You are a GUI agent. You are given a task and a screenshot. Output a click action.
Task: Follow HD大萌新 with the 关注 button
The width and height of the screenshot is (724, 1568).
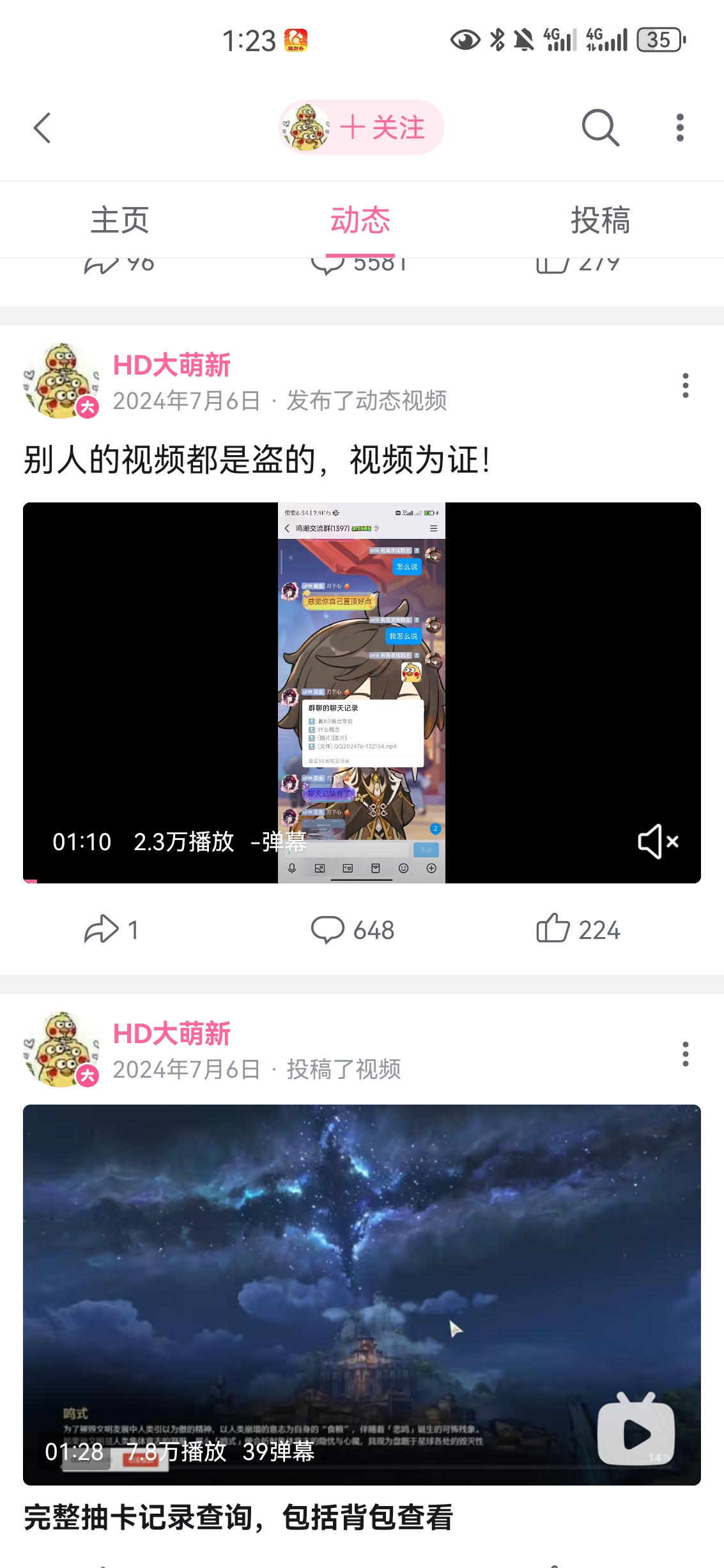coord(381,127)
